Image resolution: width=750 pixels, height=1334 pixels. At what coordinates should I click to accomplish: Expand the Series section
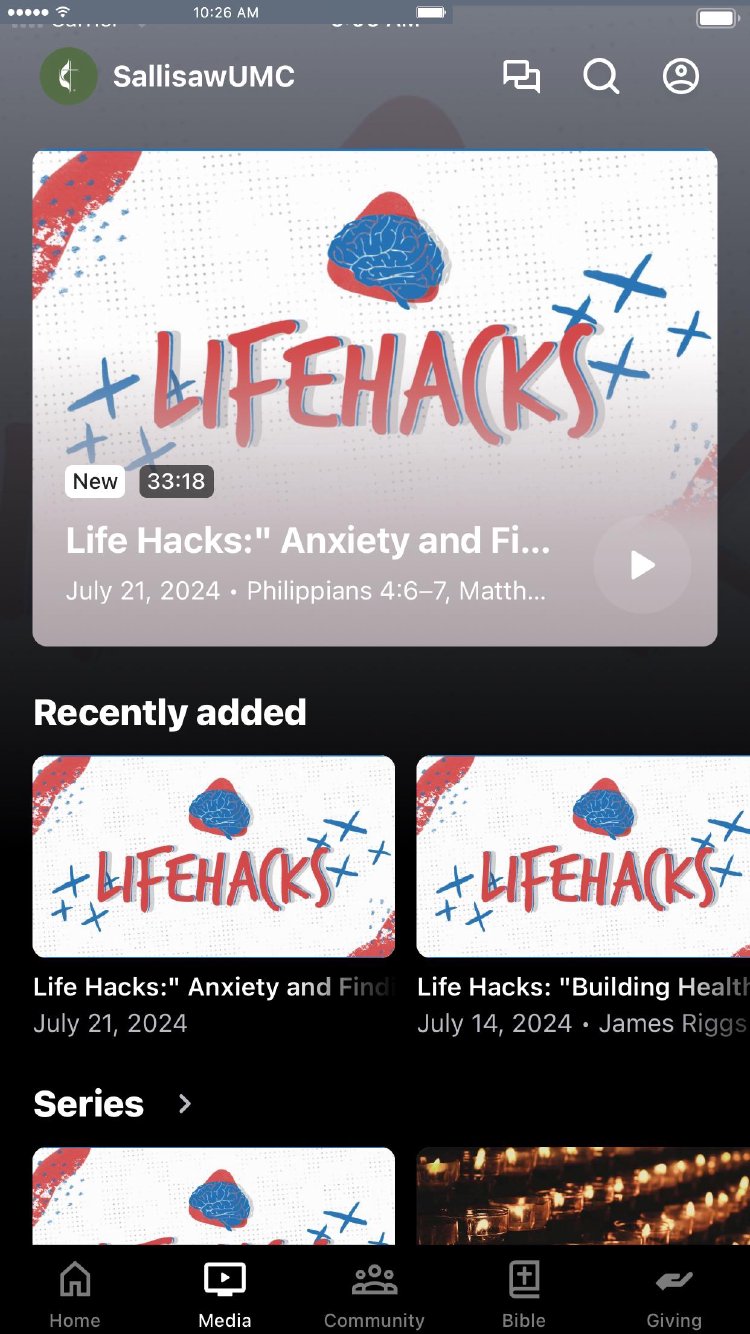tap(184, 1103)
